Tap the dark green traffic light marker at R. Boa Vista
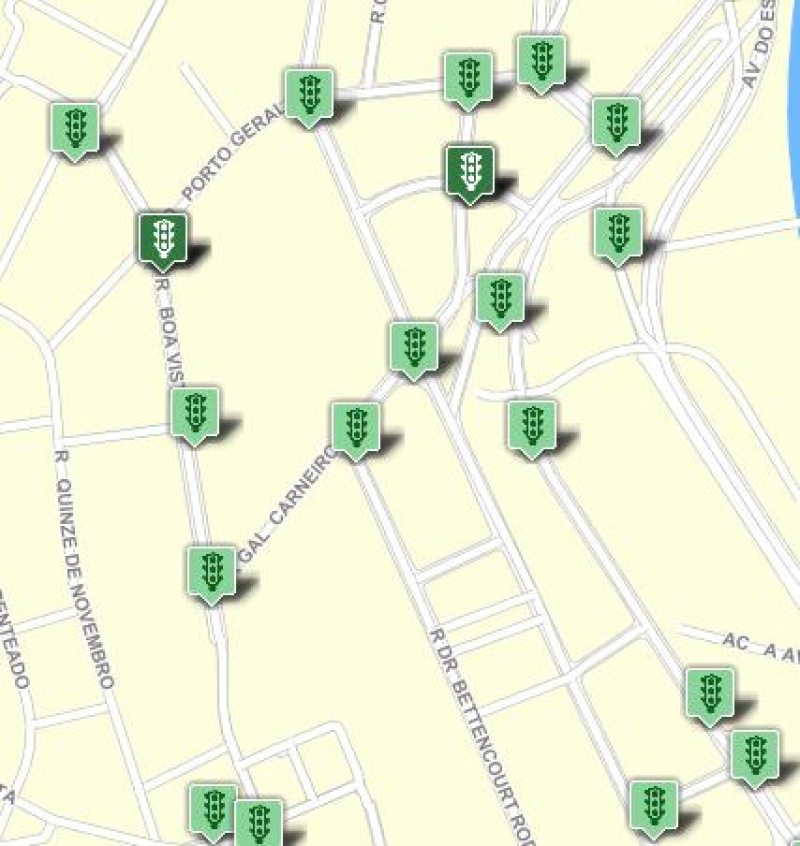This screenshot has height=846, width=800. 162,238
